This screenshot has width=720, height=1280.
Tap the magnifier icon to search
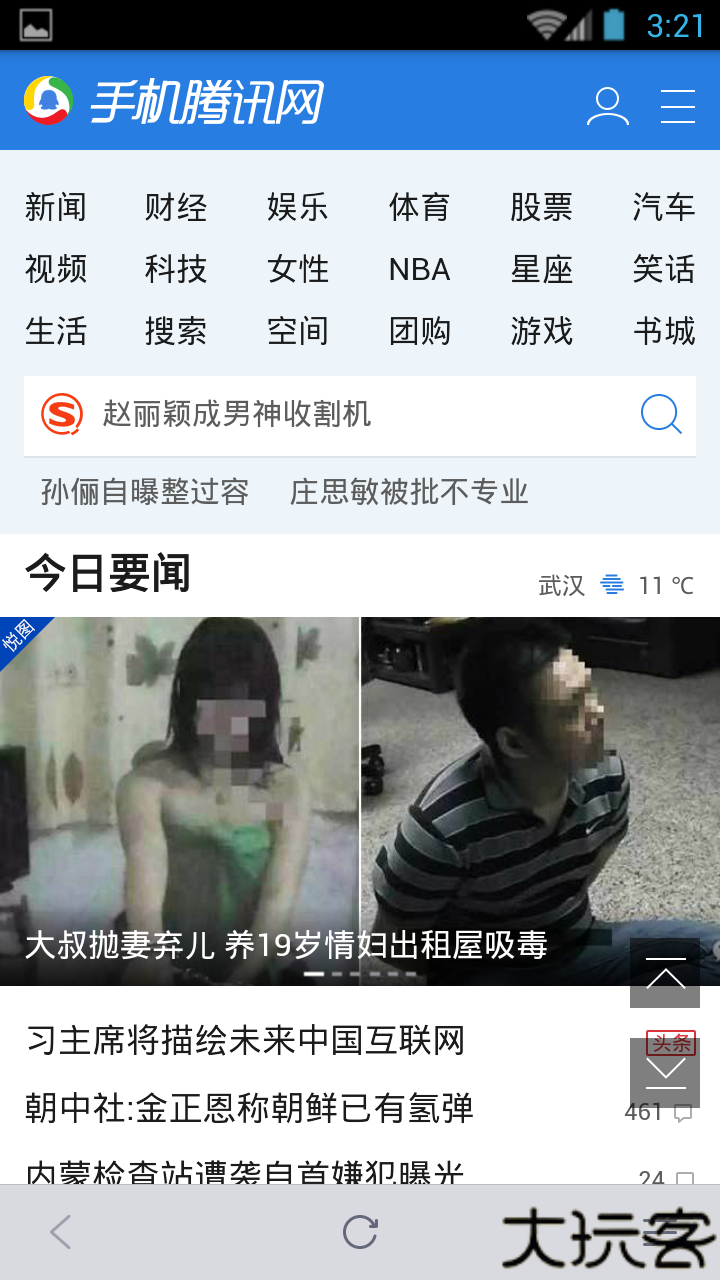tap(659, 413)
